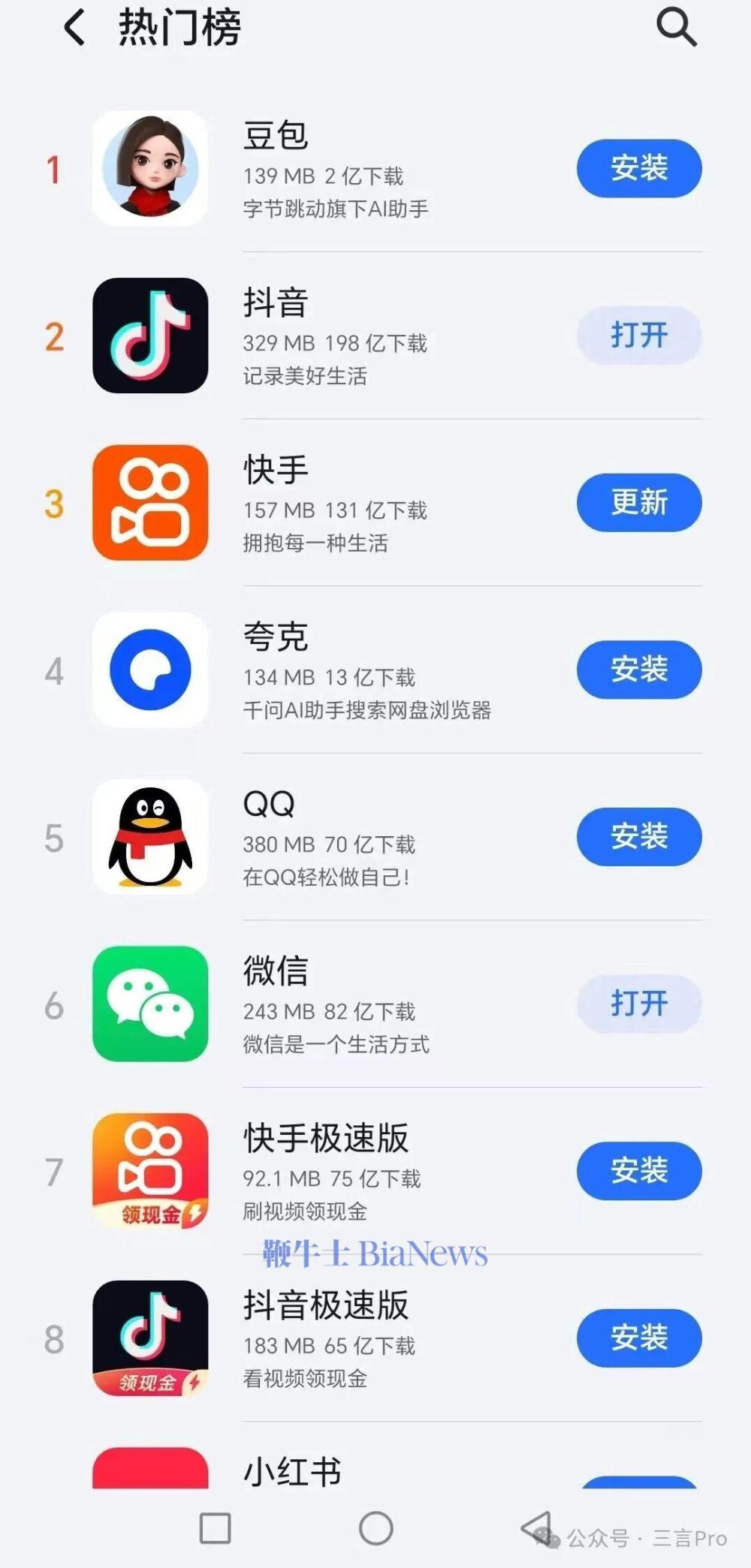Image resolution: width=751 pixels, height=1568 pixels.
Task: Install 抖音极速版
Action: pos(638,1338)
